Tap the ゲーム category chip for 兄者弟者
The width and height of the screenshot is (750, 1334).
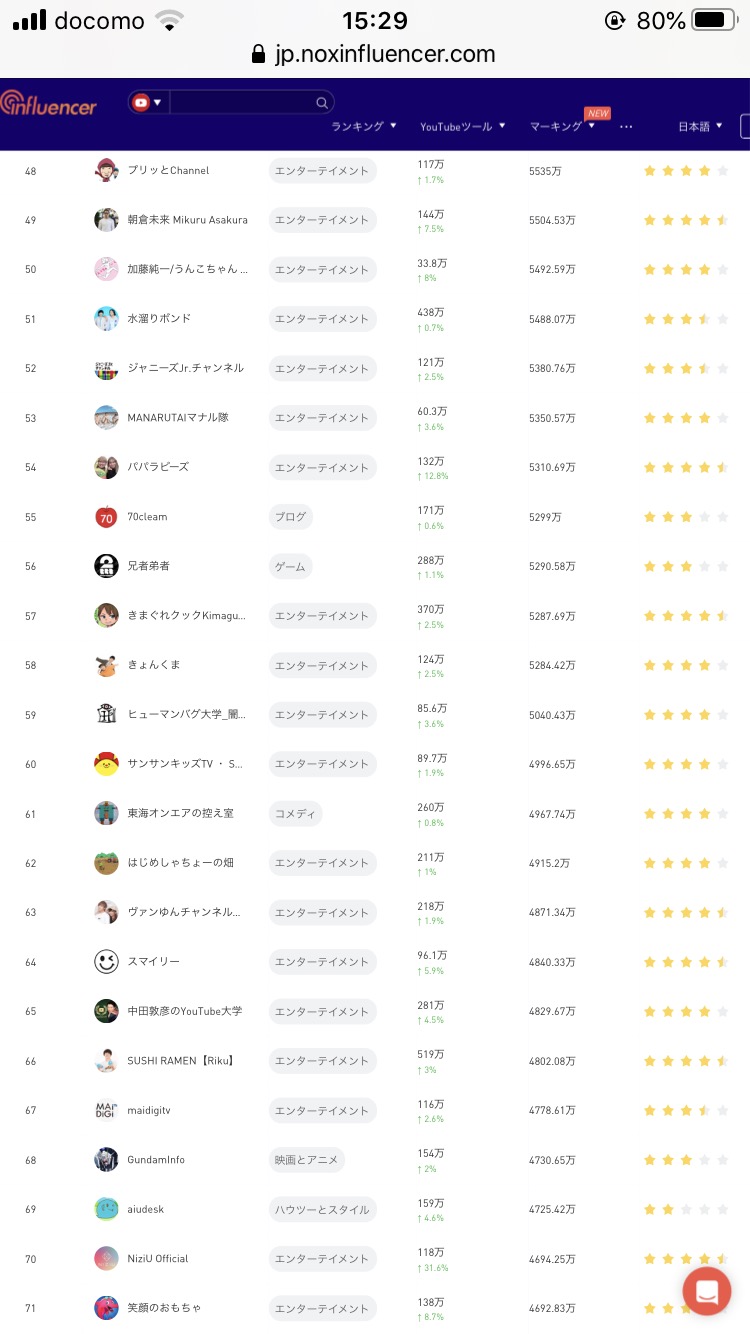290,567
